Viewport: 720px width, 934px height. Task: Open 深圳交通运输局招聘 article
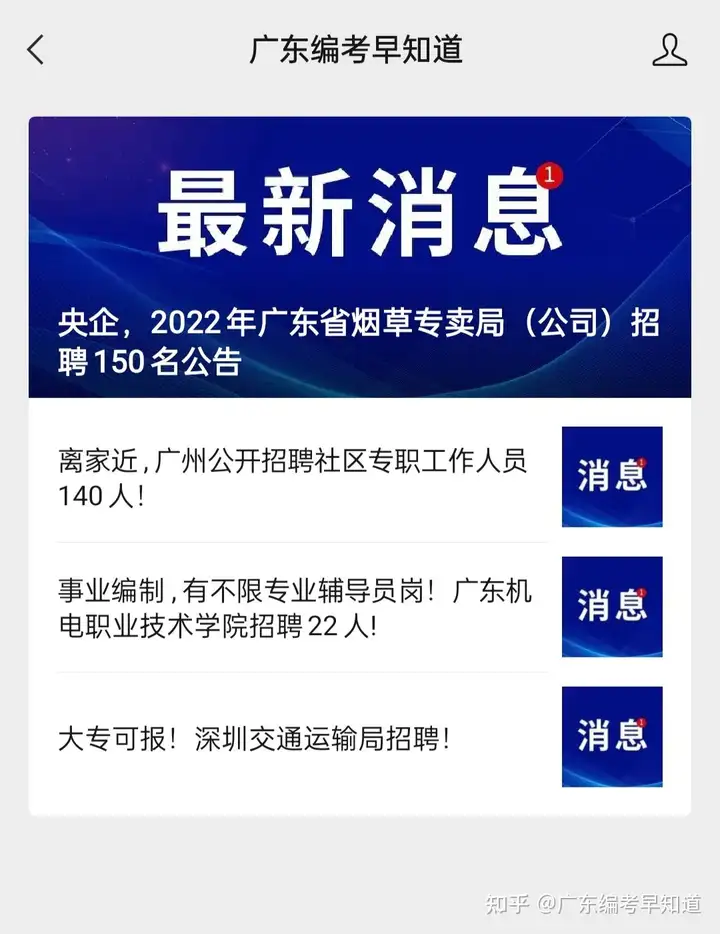tap(254, 739)
